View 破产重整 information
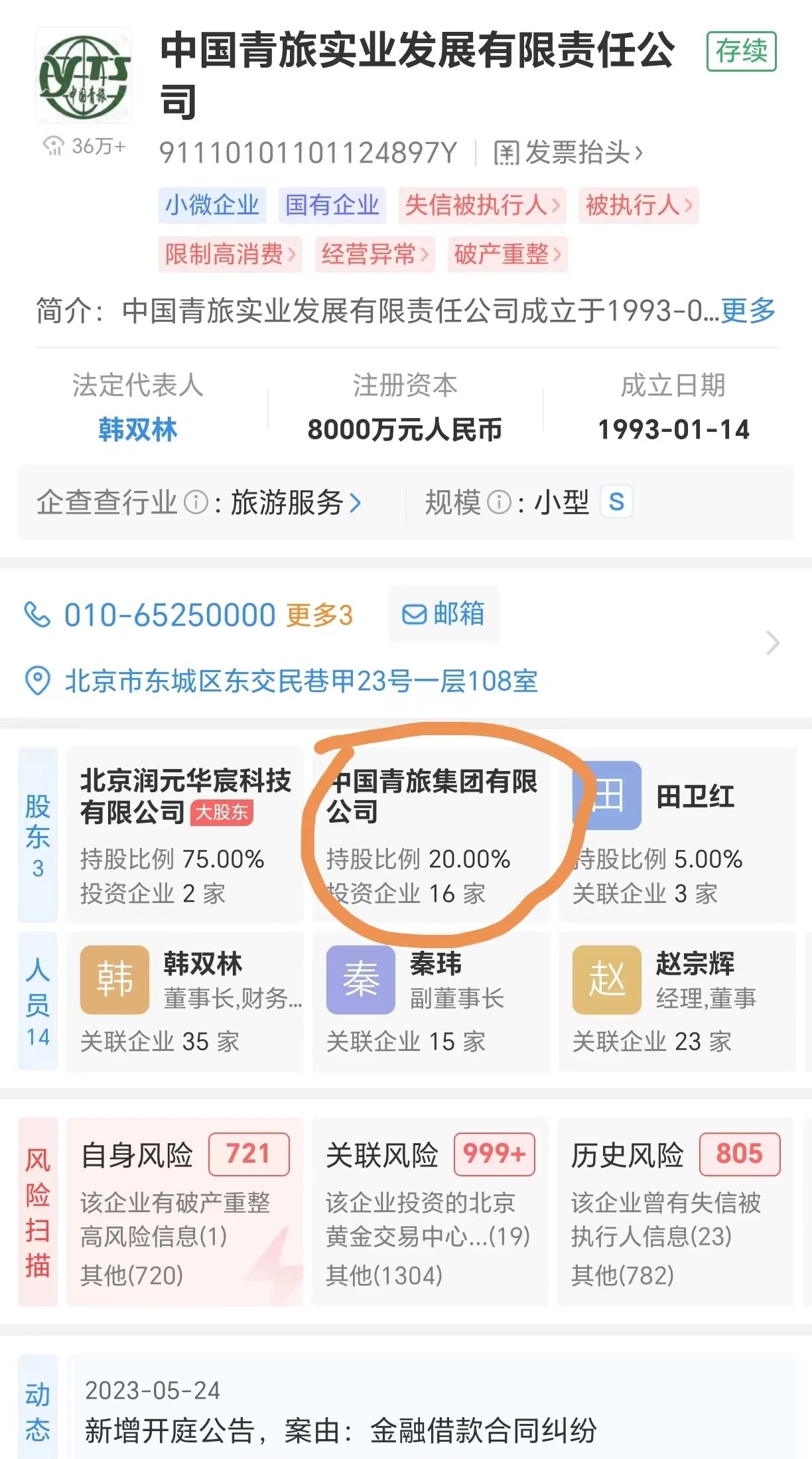812x1459 pixels. (507, 254)
